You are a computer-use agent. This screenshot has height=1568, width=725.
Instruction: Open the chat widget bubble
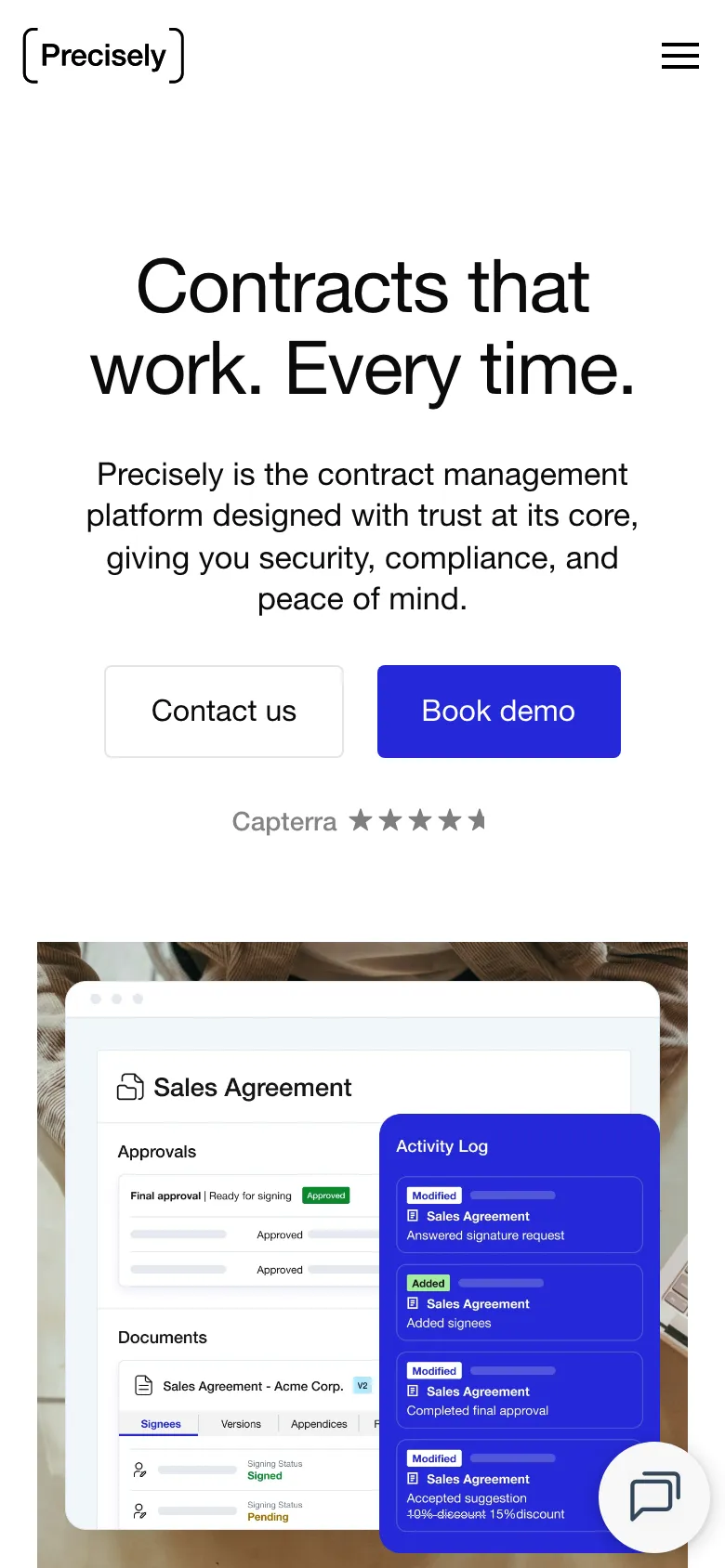[x=654, y=1496]
